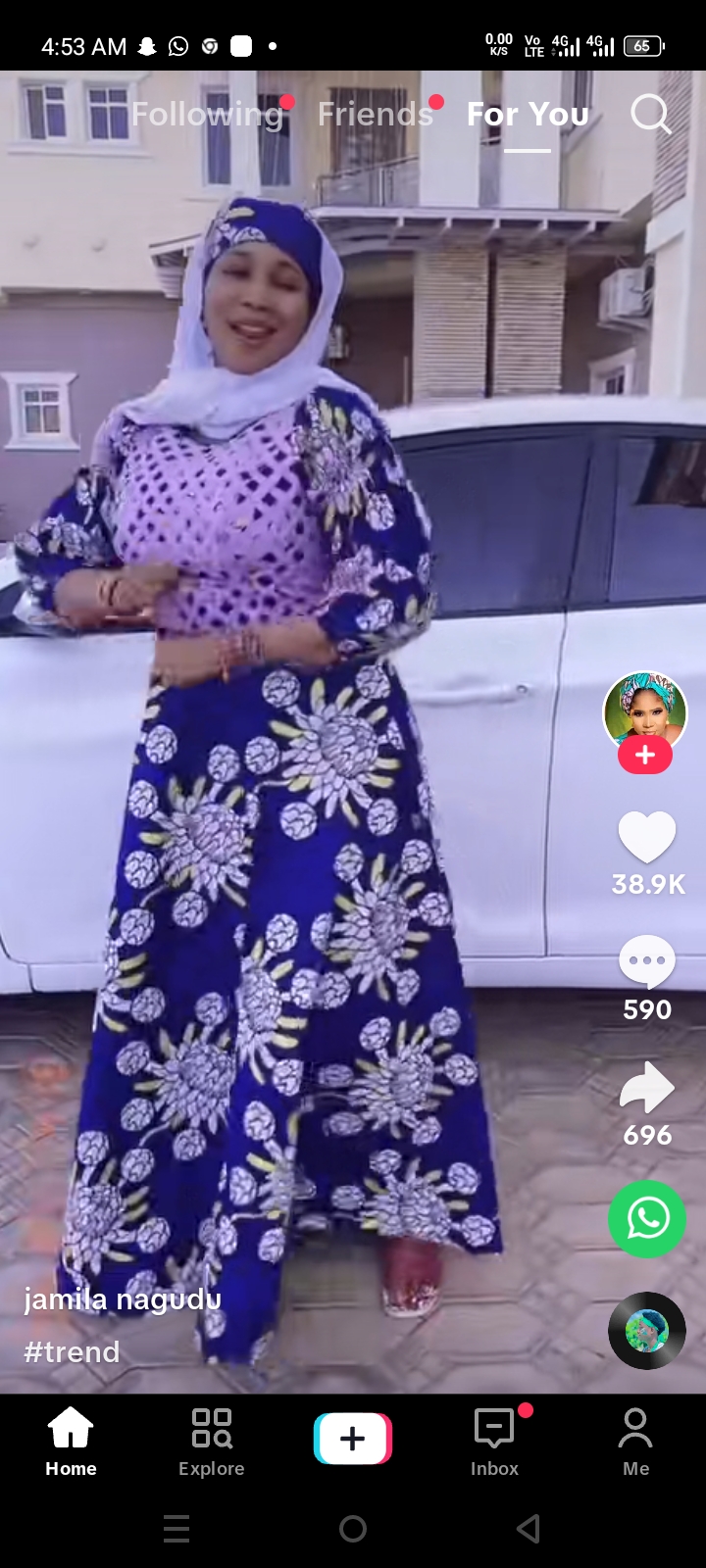Share this video using the arrow
Screen dimensions: 706x1568
pyautogui.click(x=646, y=1088)
